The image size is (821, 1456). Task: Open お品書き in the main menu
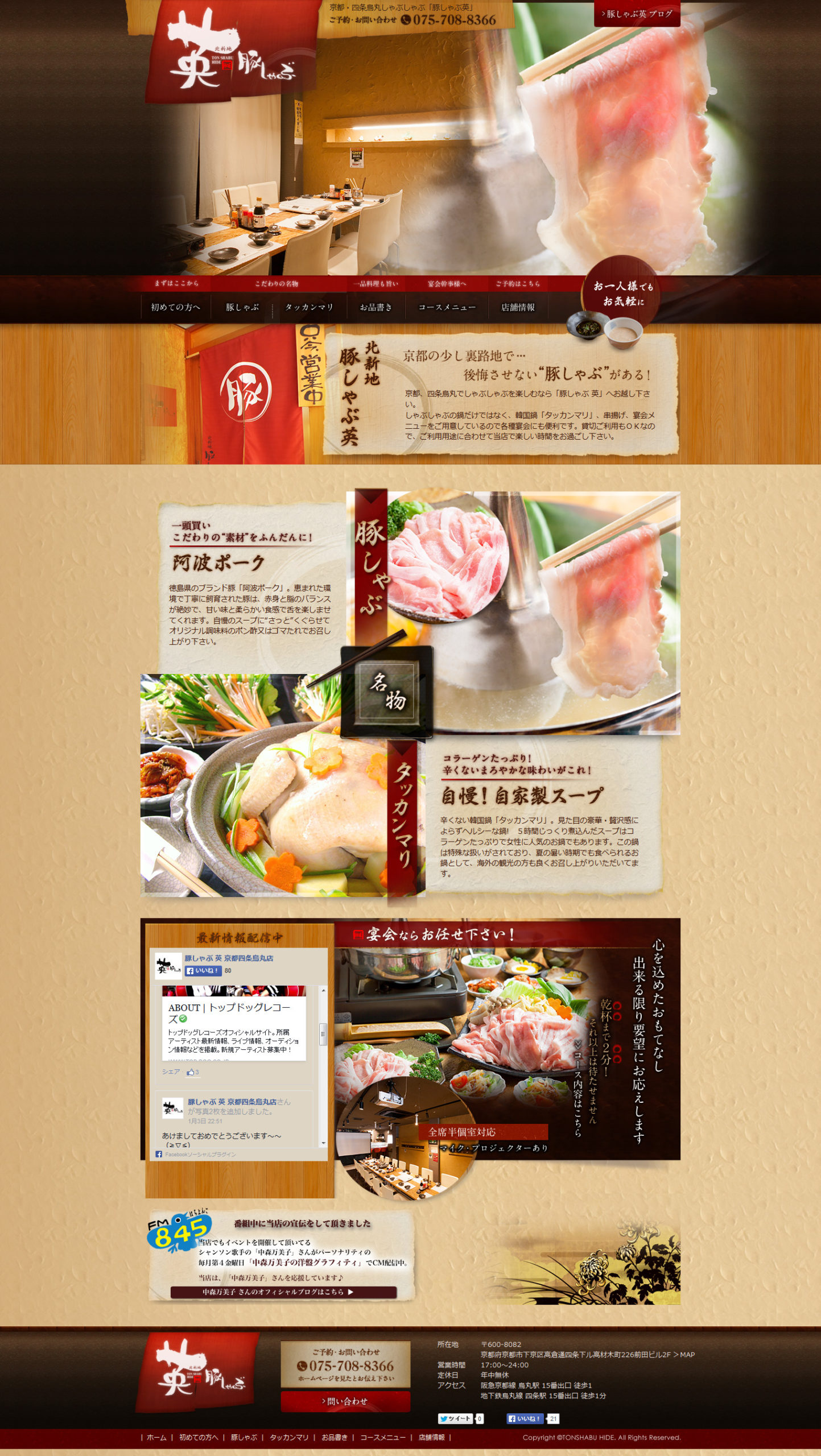[376, 307]
